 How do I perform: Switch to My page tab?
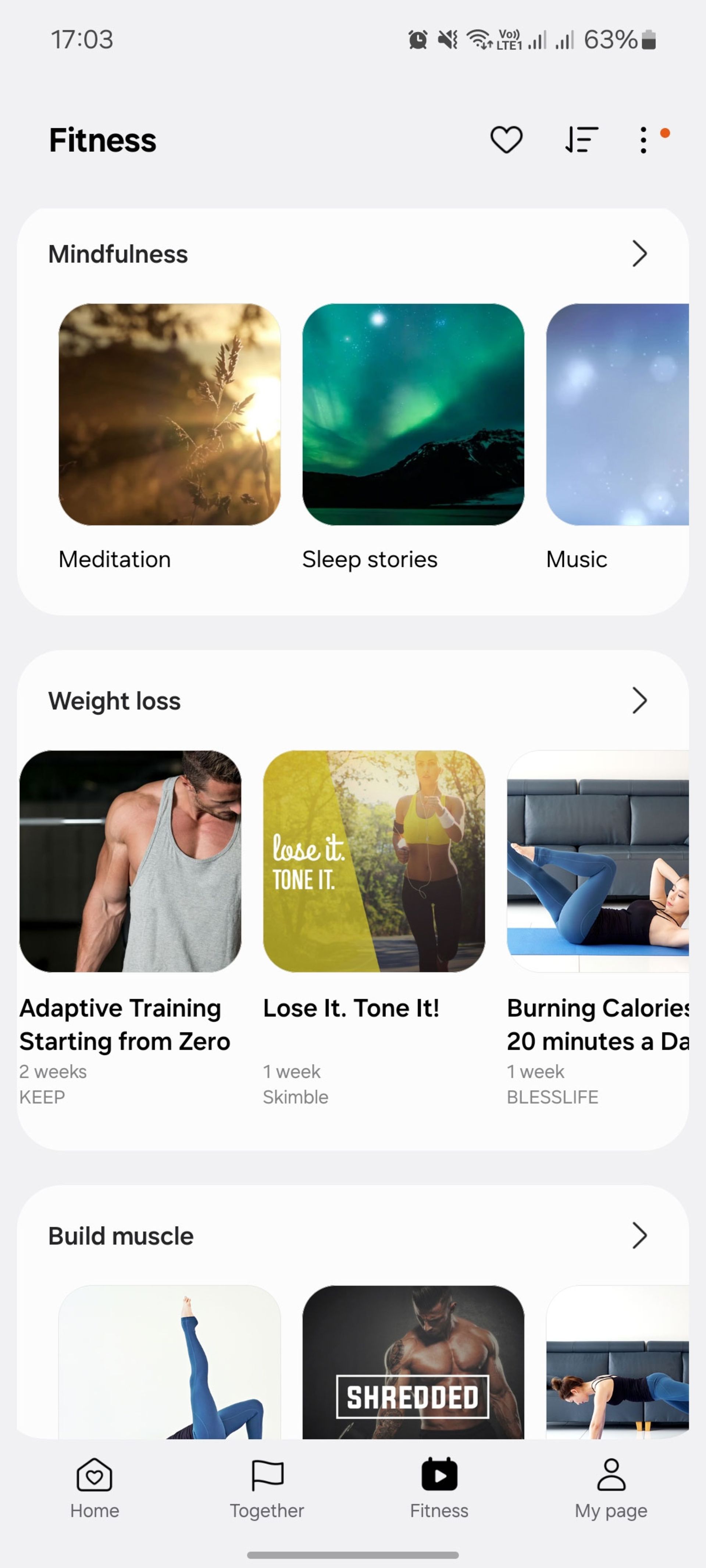[611, 1486]
